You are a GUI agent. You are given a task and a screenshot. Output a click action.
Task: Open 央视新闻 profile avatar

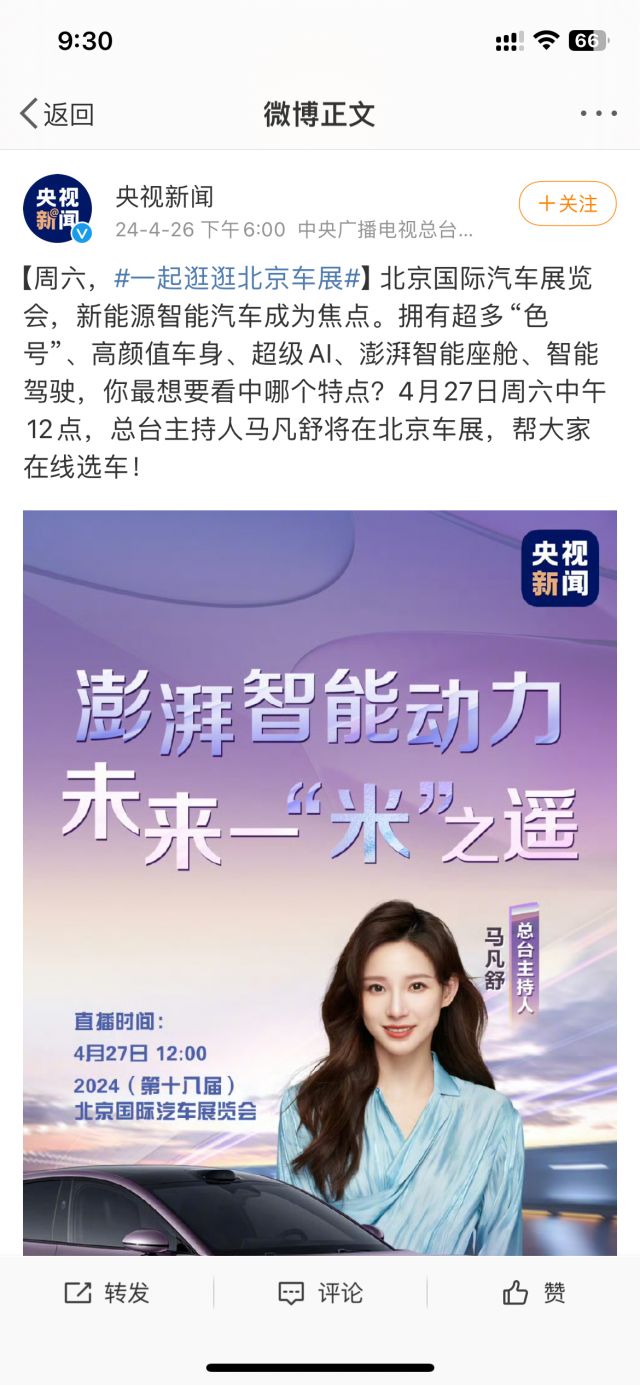tap(57, 209)
